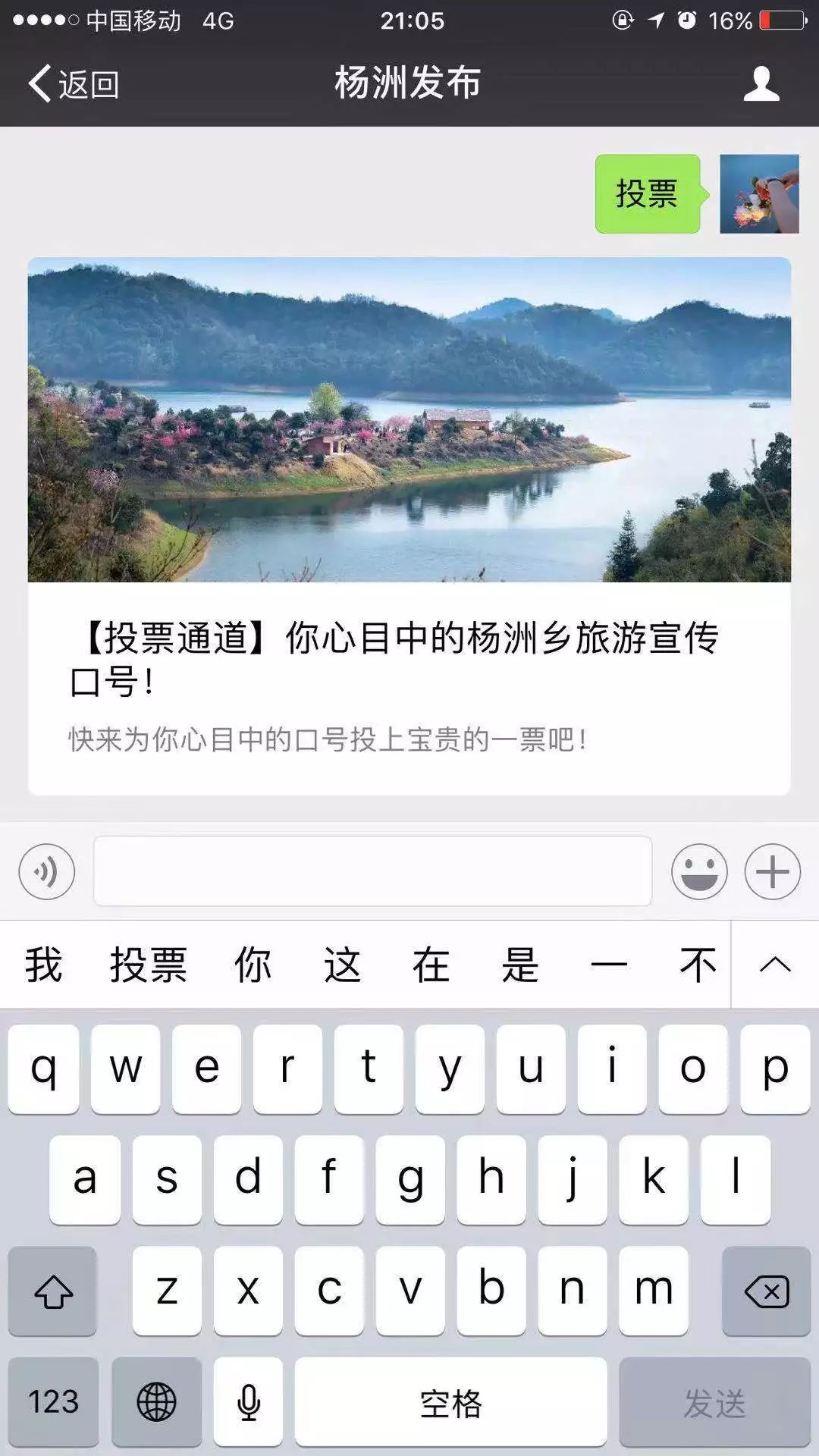The image size is (819, 1456).
Task: Focus the message text field
Action: (372, 871)
